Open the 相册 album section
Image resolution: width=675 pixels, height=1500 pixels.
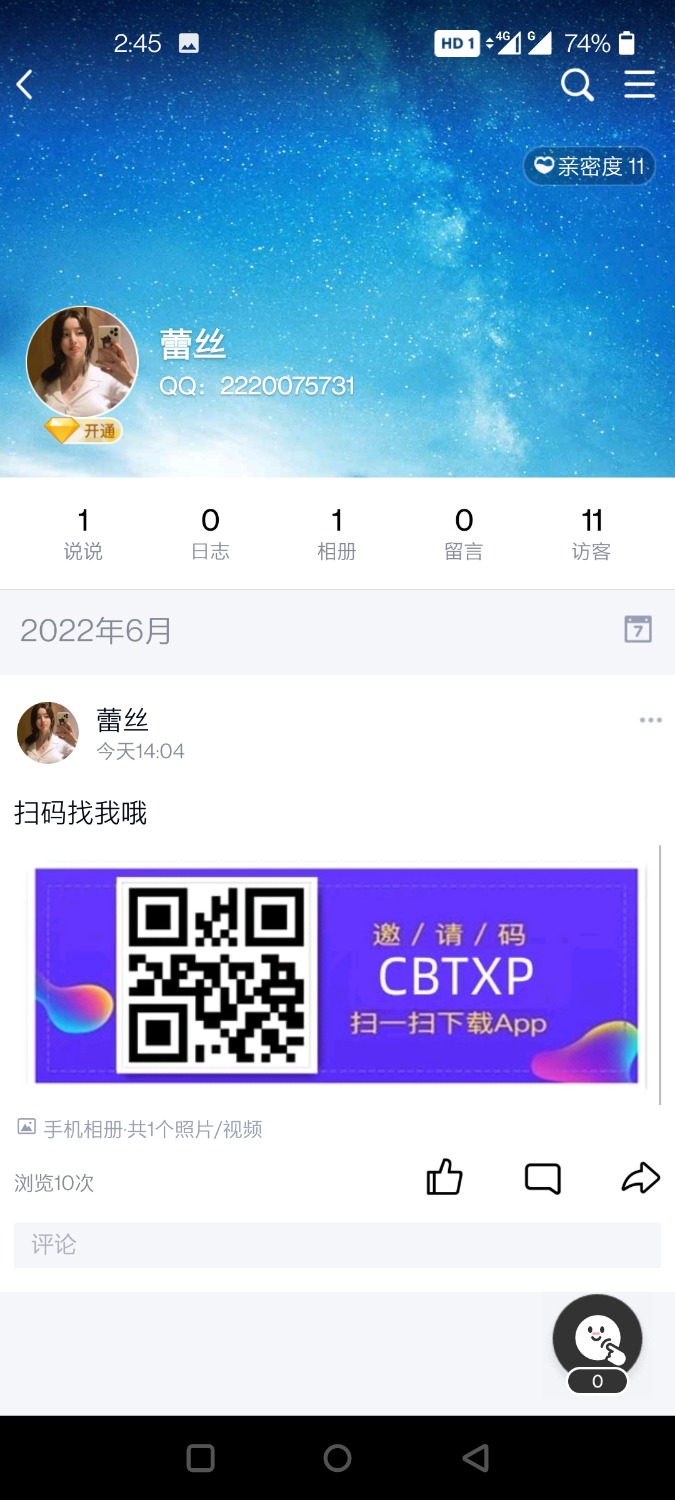pyautogui.click(x=337, y=533)
